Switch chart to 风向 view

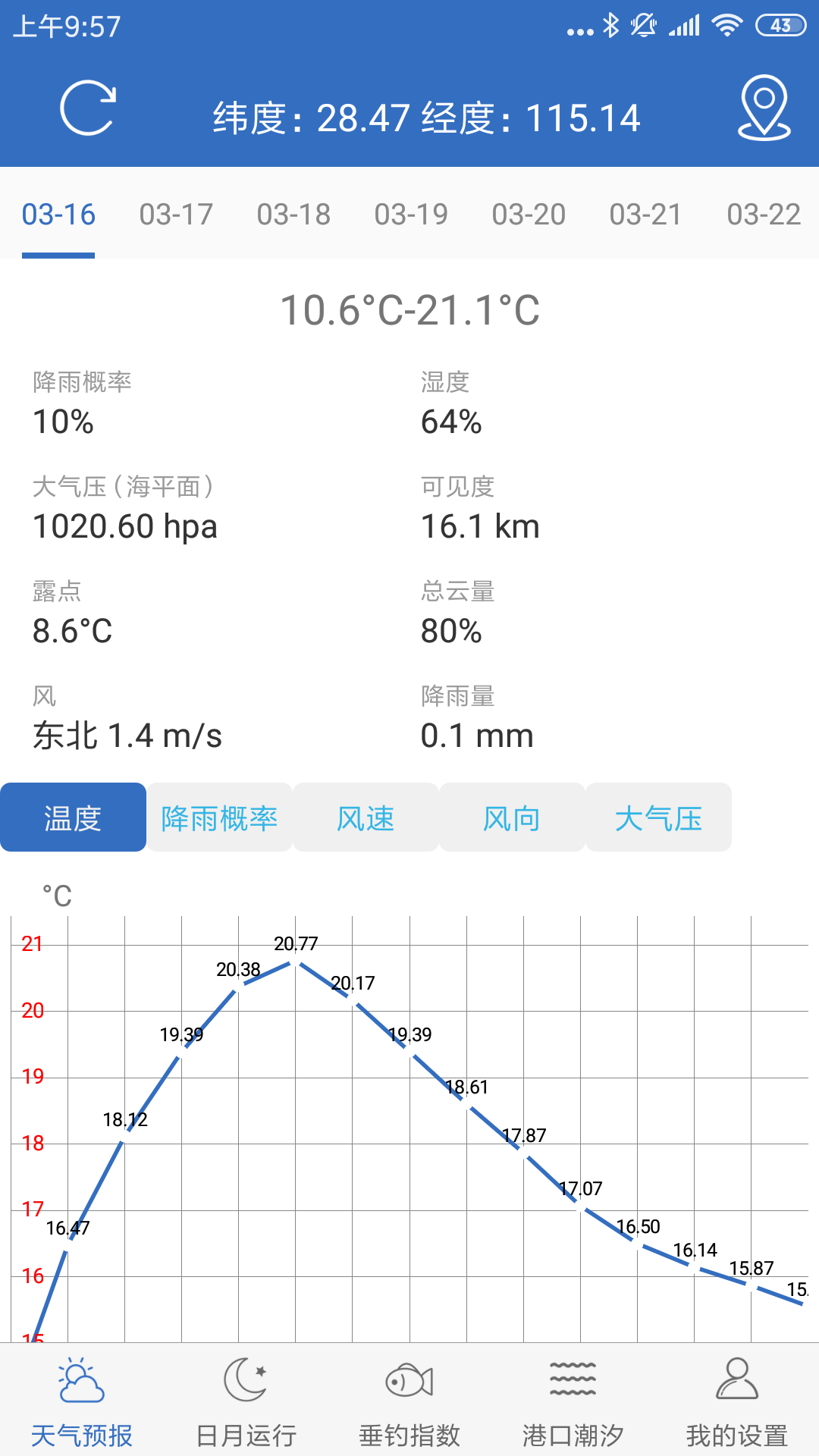(511, 817)
